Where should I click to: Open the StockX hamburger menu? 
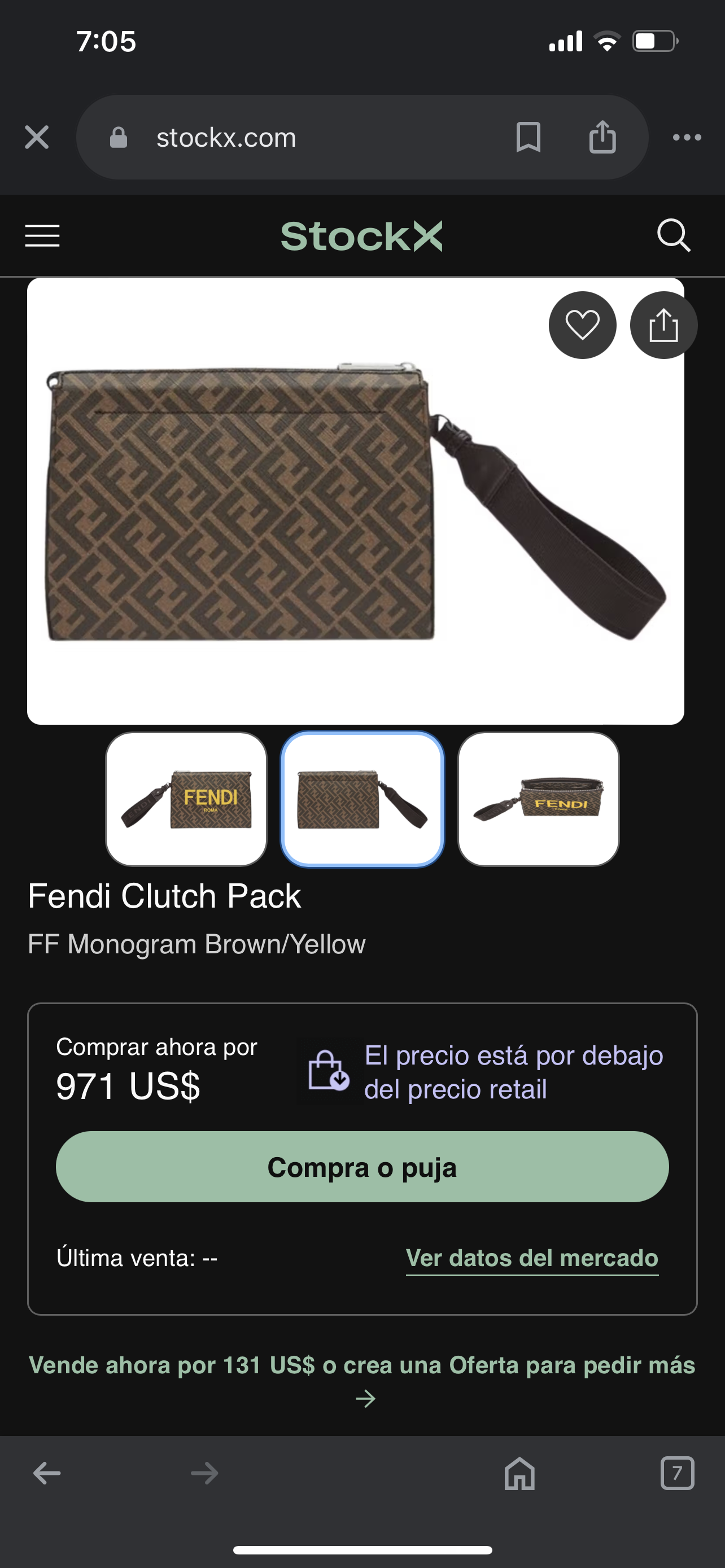(x=41, y=235)
